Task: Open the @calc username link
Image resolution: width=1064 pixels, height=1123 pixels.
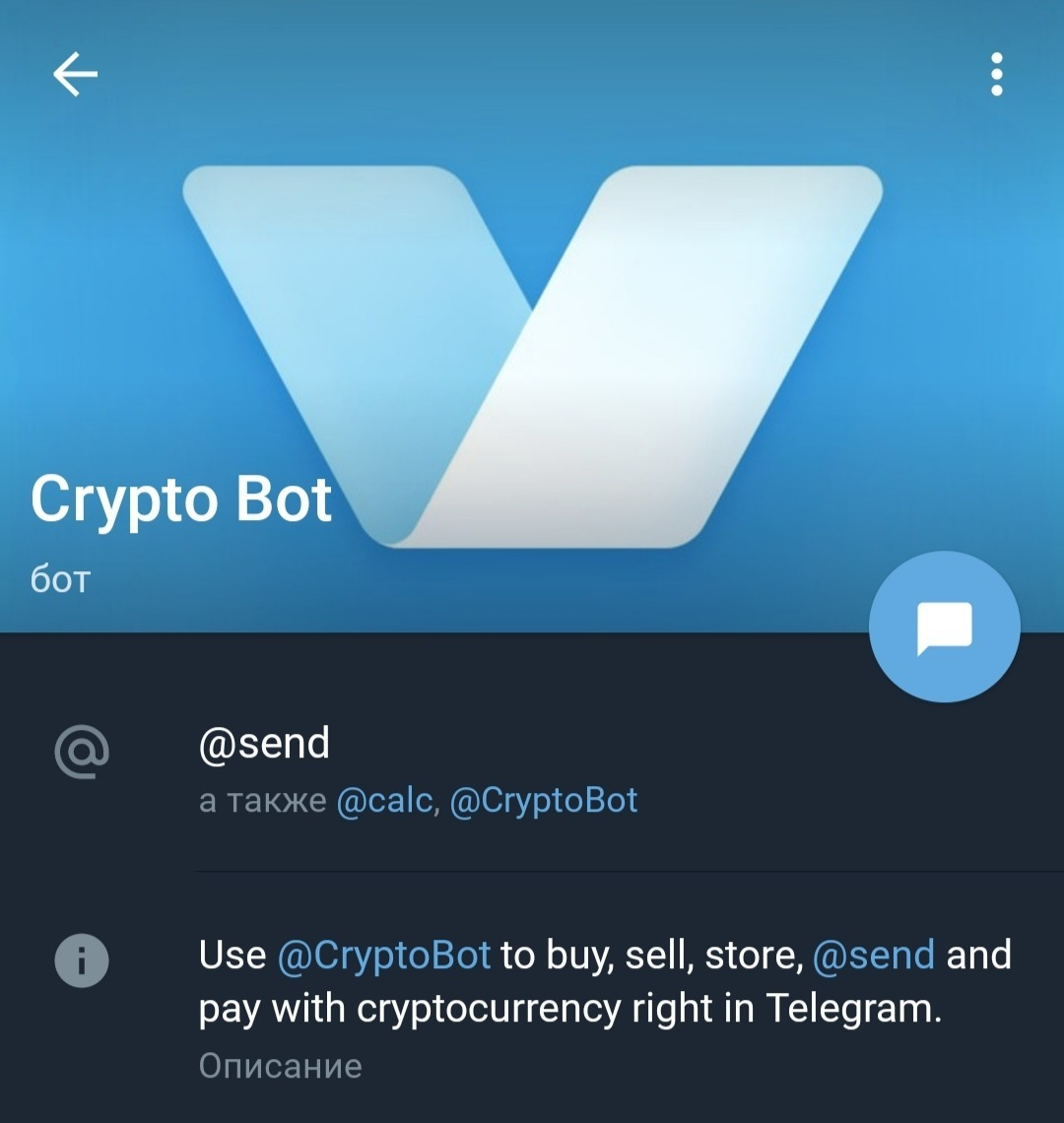Action: coord(385,801)
